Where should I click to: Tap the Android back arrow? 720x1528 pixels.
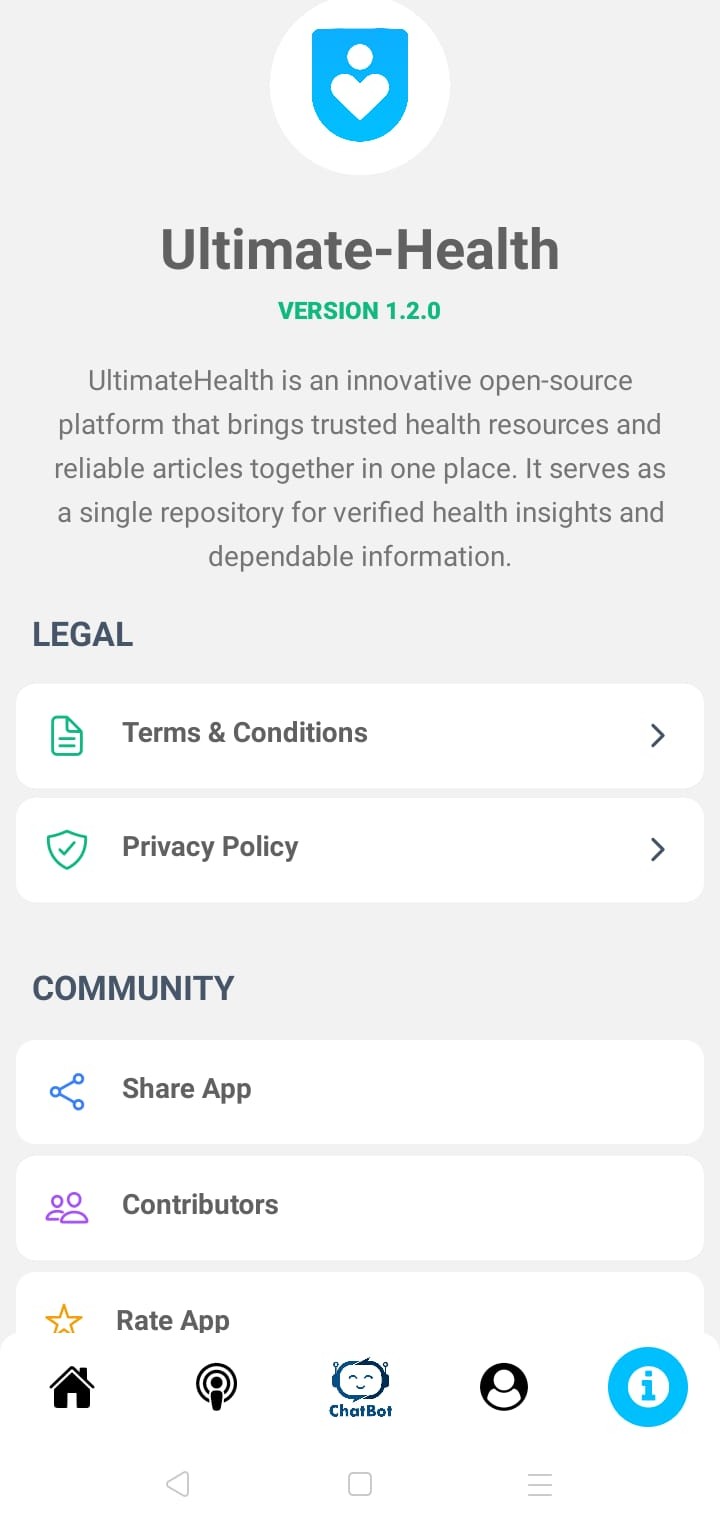tap(178, 1485)
